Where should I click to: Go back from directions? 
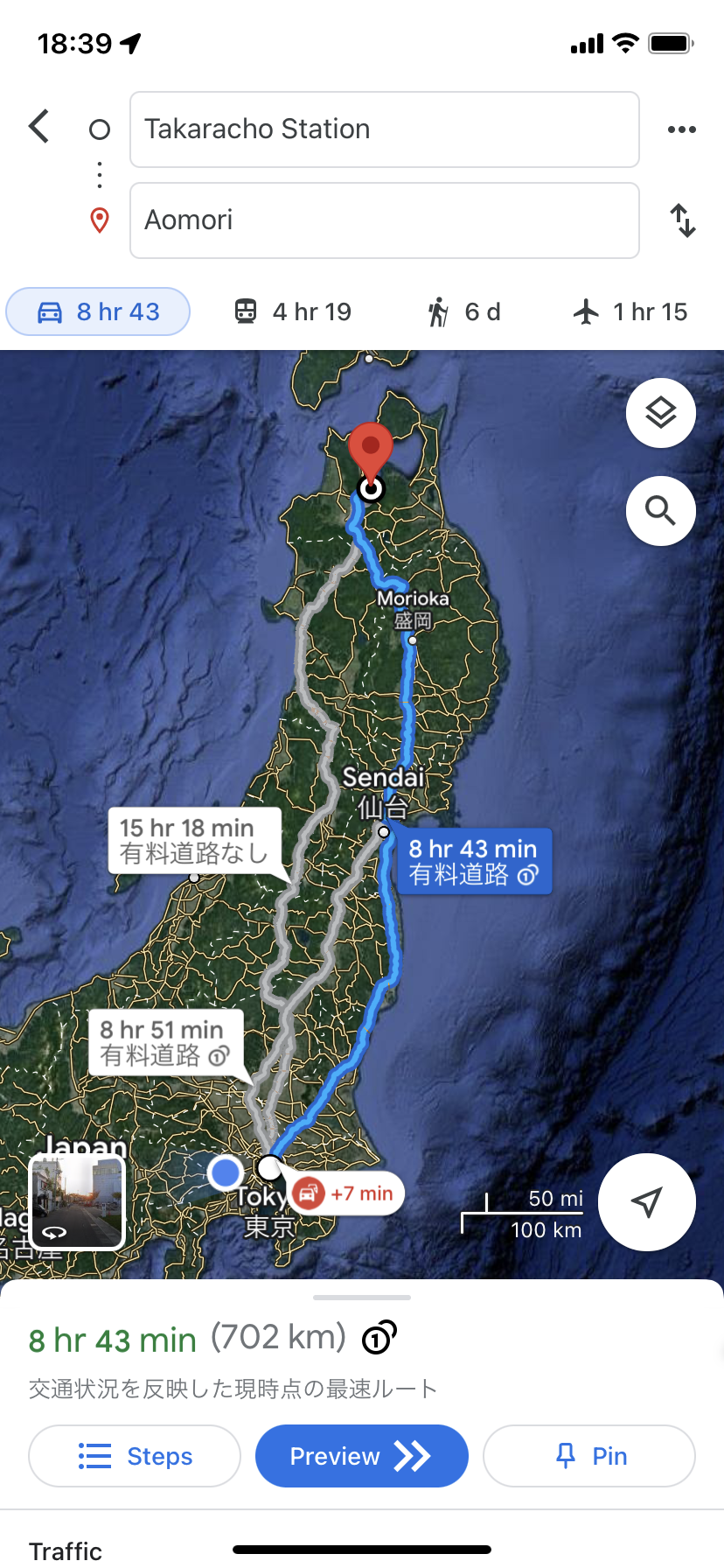[x=39, y=128]
